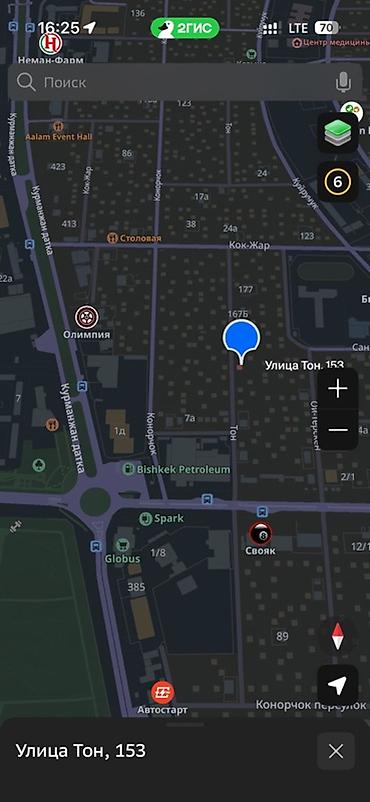This screenshot has width=370, height=802.
Task: Return to 2ГИС via the green pill
Action: click(185, 28)
